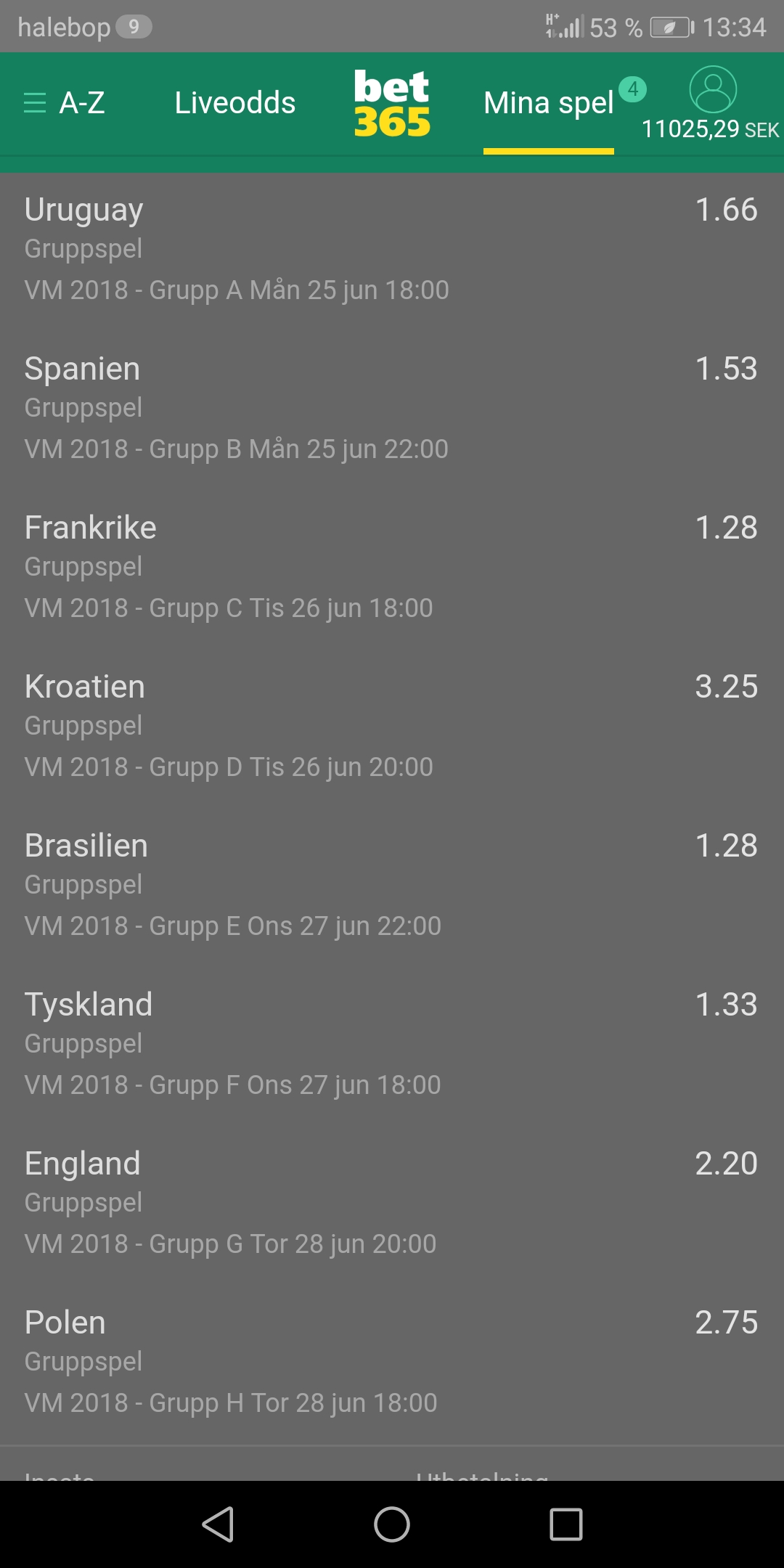784x1568 pixels.
Task: Switch to the Liveodds section
Action: pyautogui.click(x=235, y=103)
